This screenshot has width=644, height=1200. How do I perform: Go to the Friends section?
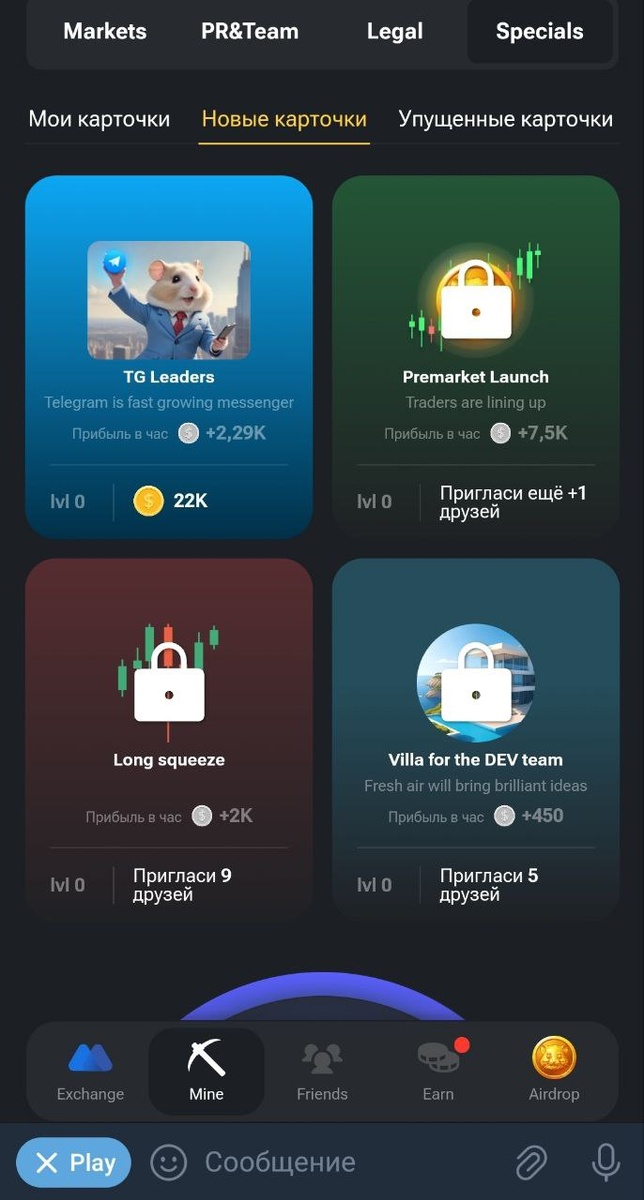tap(322, 1072)
